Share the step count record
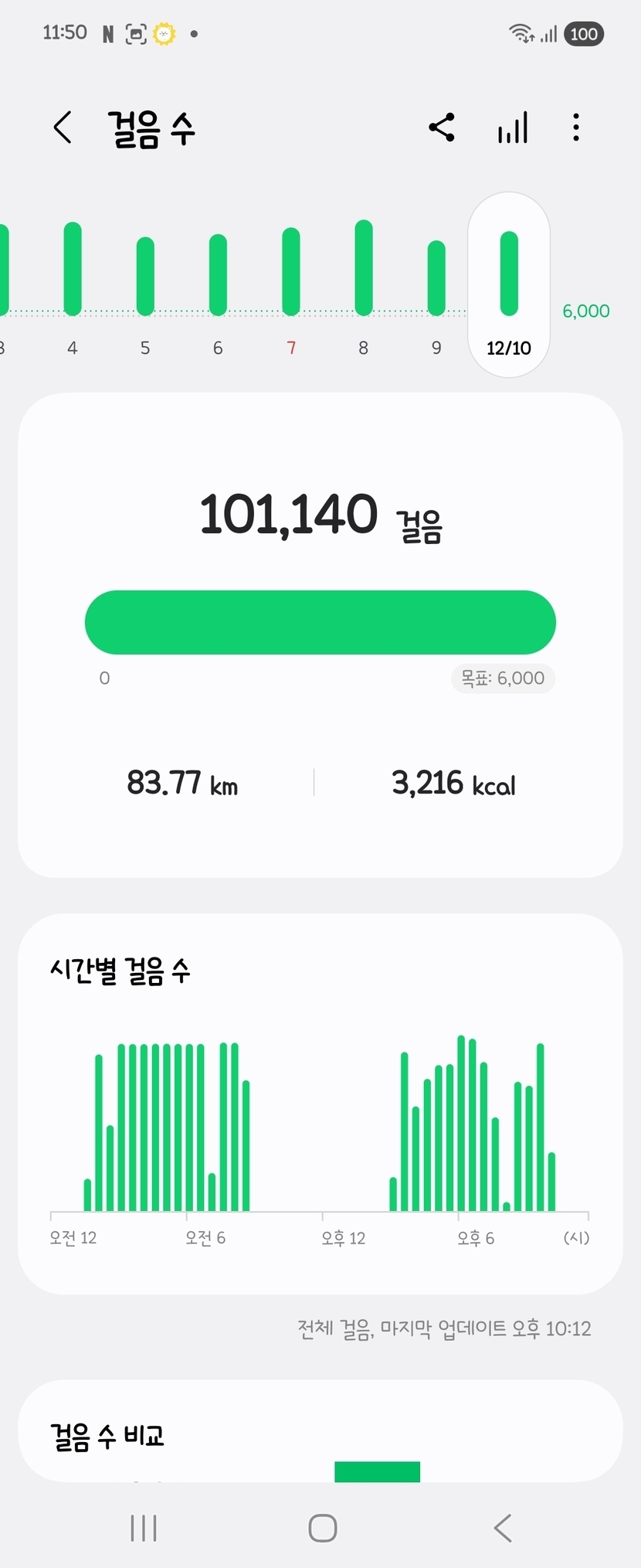Screen dimensions: 641x1568 [442, 128]
